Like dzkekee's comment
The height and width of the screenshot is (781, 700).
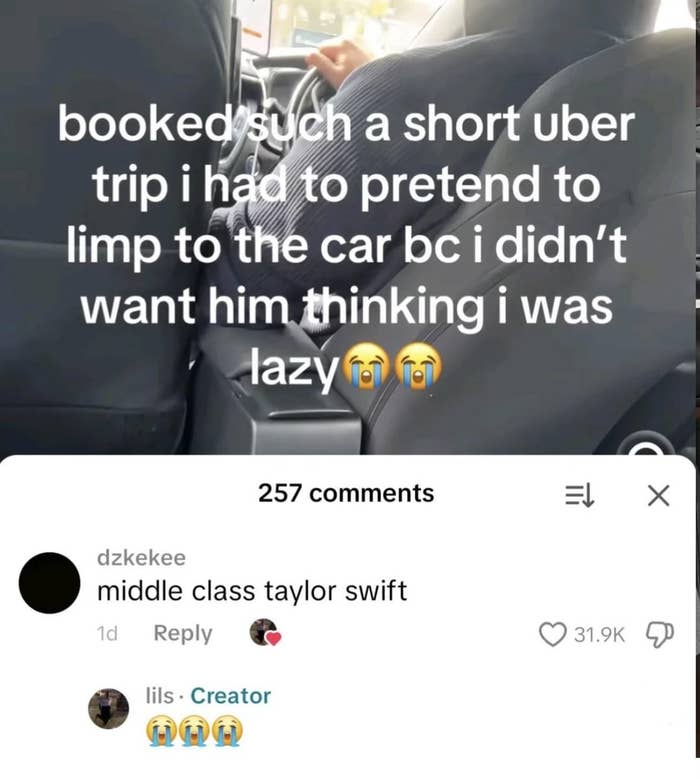(x=553, y=634)
